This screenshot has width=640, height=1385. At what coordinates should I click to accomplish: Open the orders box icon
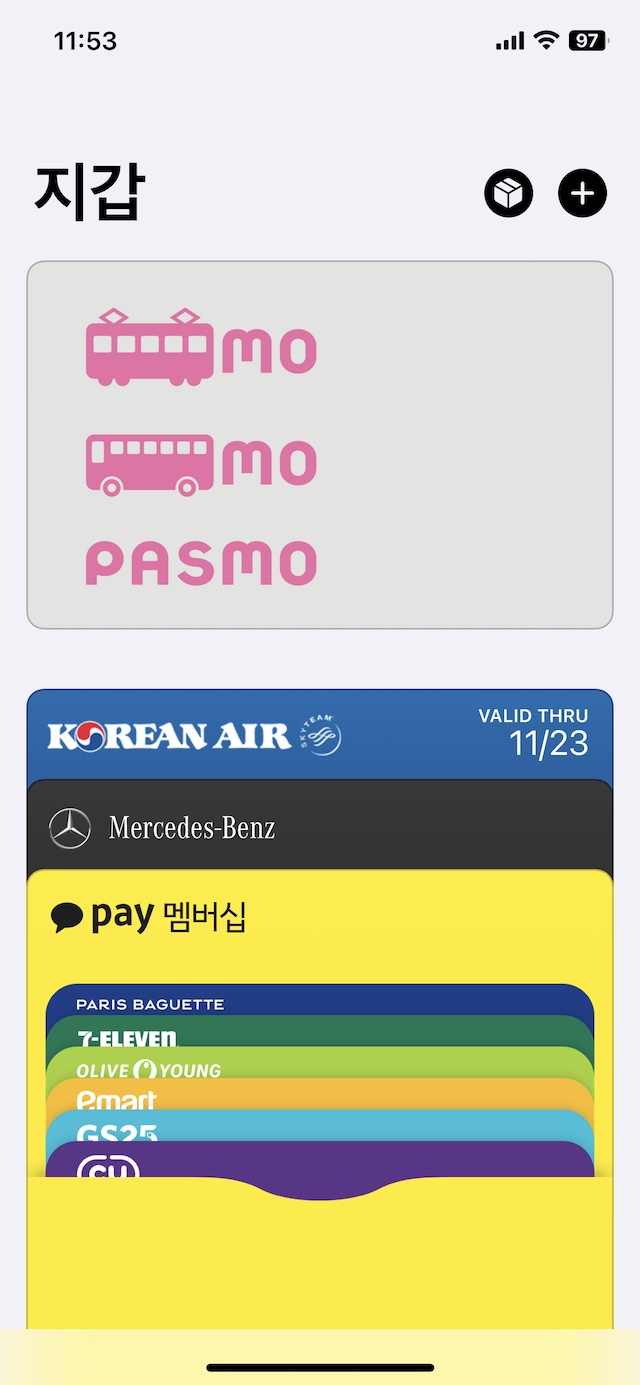pos(509,193)
